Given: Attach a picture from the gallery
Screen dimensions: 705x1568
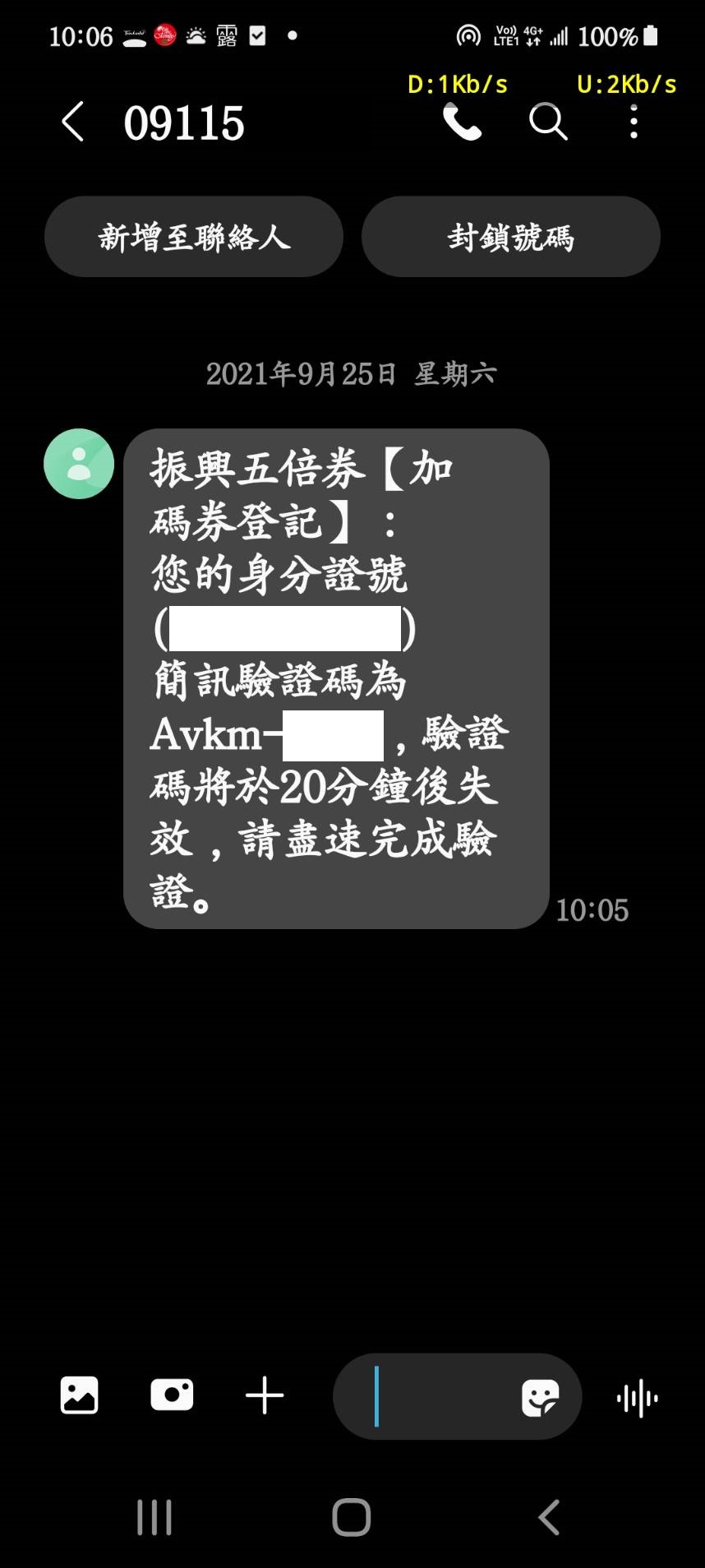Looking at the screenshot, I should point(80,1395).
